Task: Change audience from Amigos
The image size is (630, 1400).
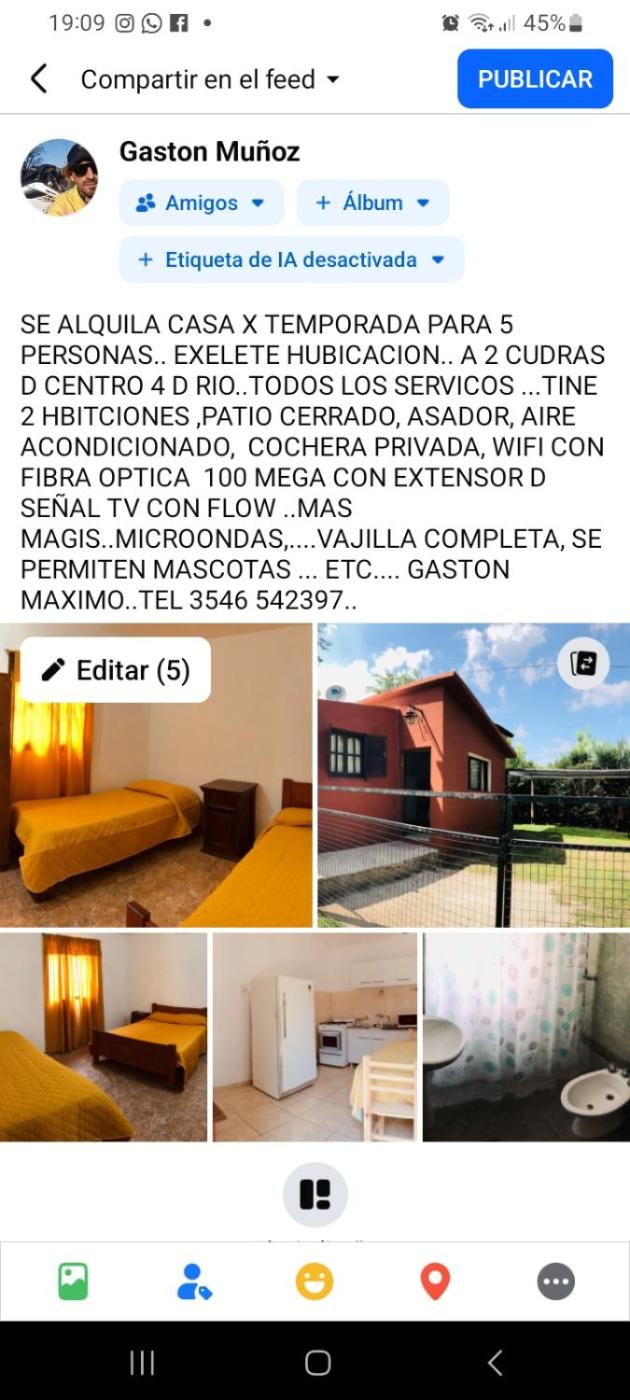Action: [201, 203]
